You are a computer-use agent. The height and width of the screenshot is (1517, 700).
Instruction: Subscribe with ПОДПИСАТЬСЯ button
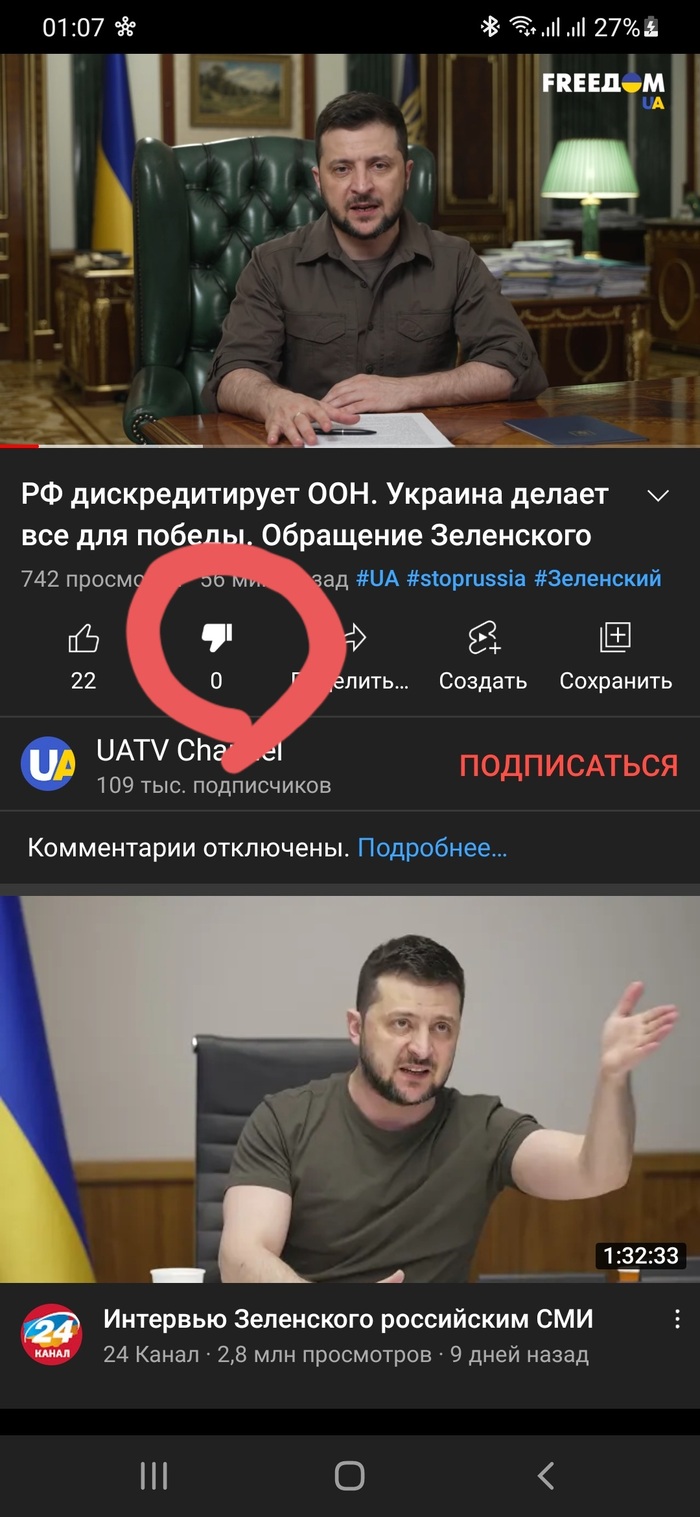coord(568,765)
